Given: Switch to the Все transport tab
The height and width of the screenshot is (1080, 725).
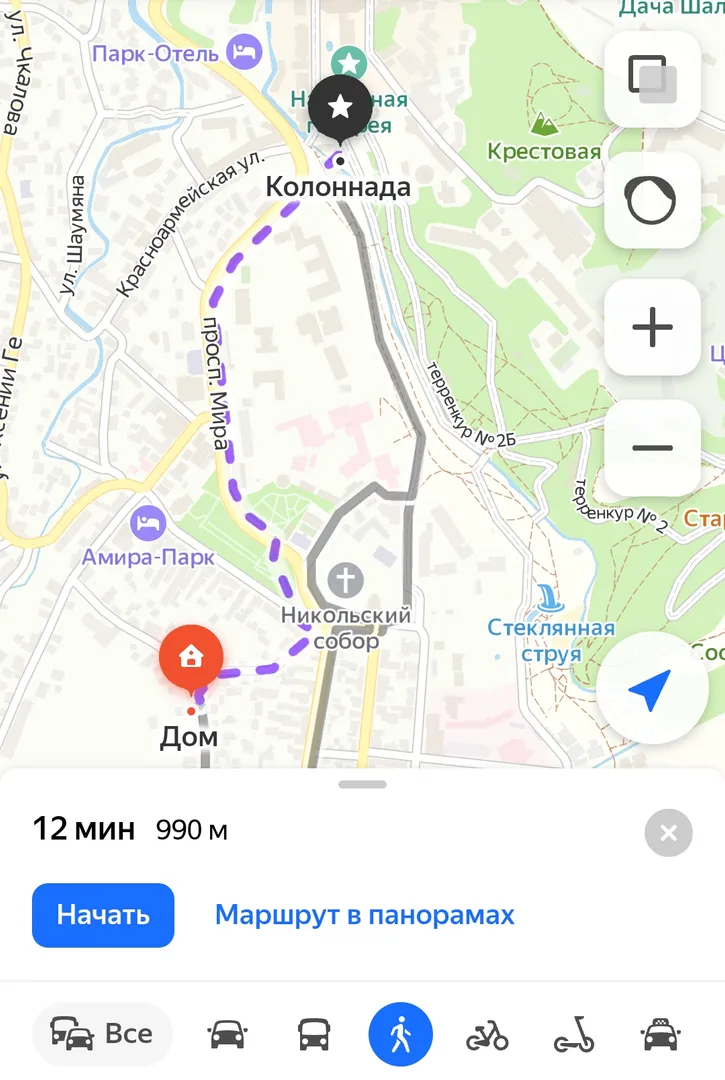Looking at the screenshot, I should click(102, 1033).
